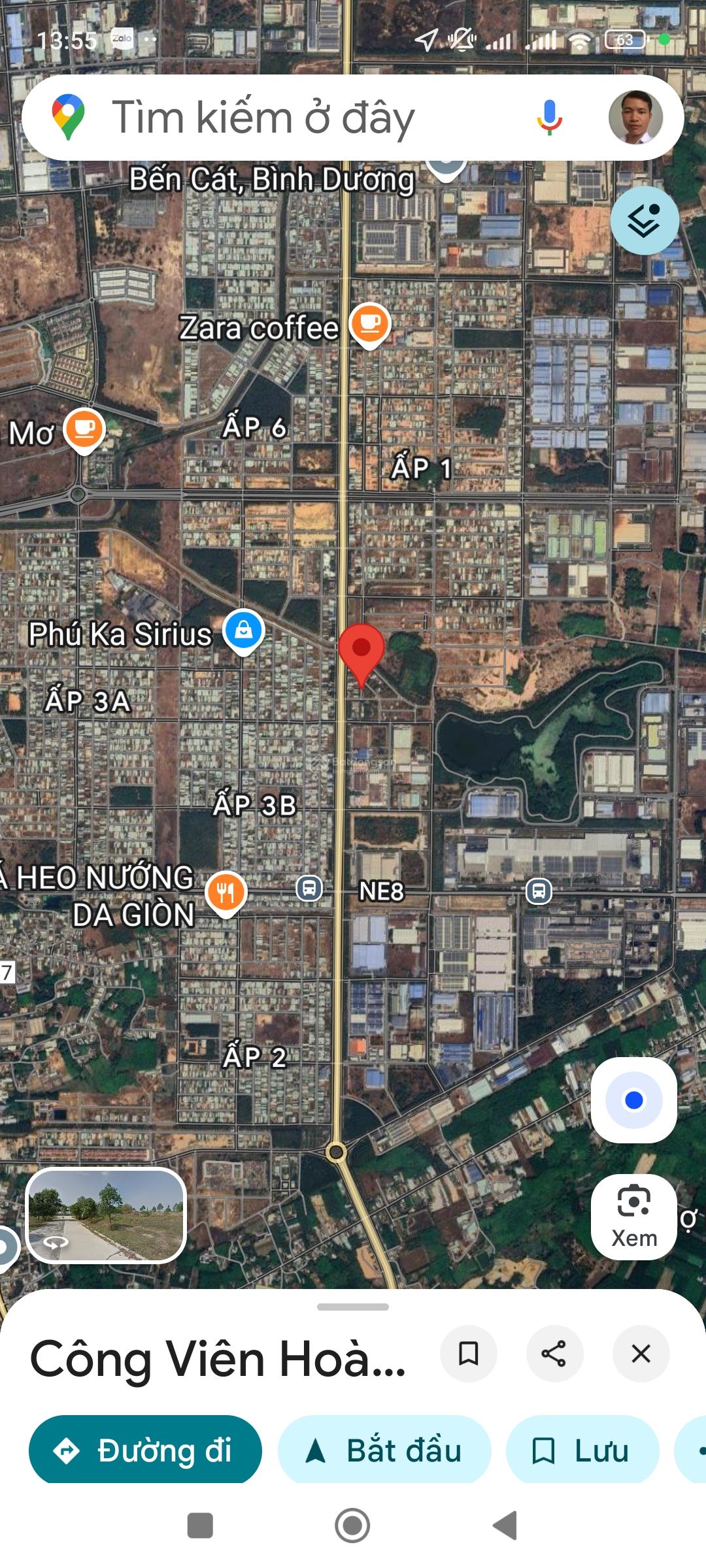Go back with system back button
This screenshot has height=1568, width=706.
tap(505, 1526)
